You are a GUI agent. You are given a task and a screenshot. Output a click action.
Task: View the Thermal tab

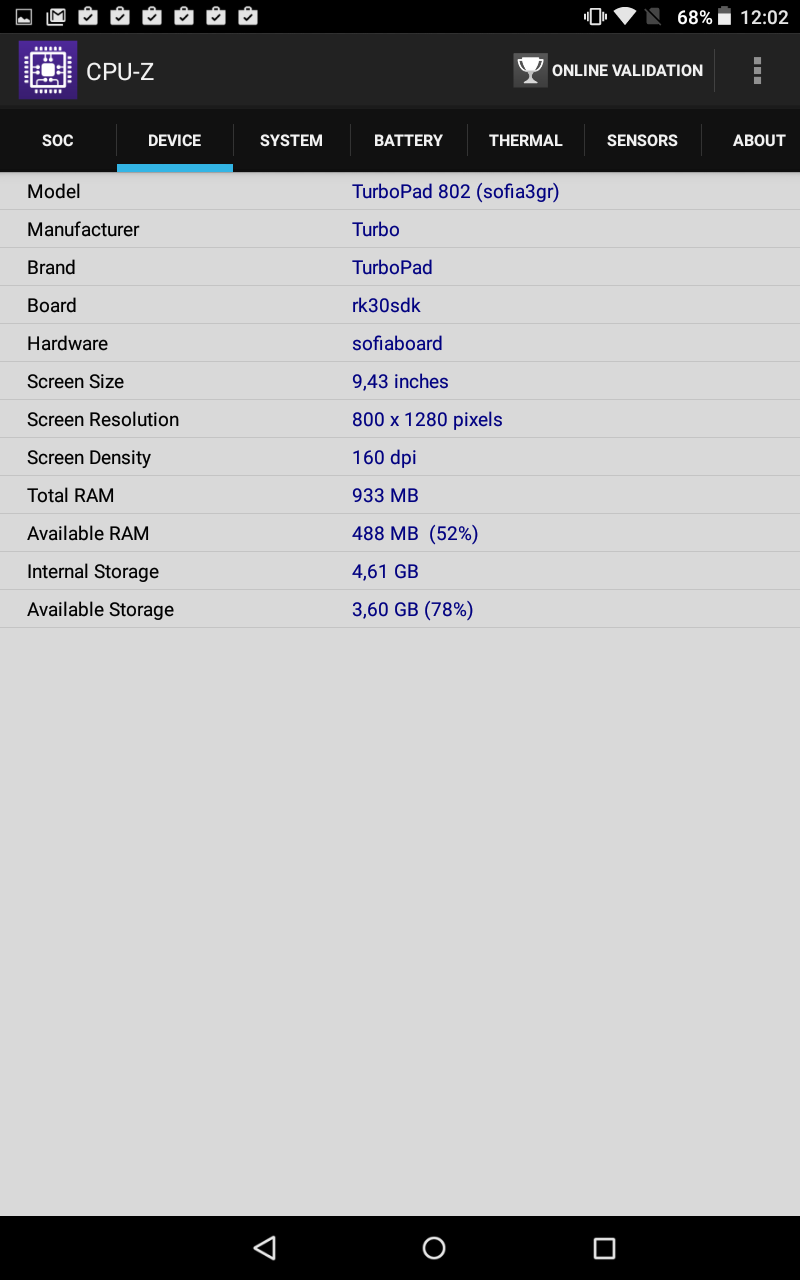(x=525, y=140)
